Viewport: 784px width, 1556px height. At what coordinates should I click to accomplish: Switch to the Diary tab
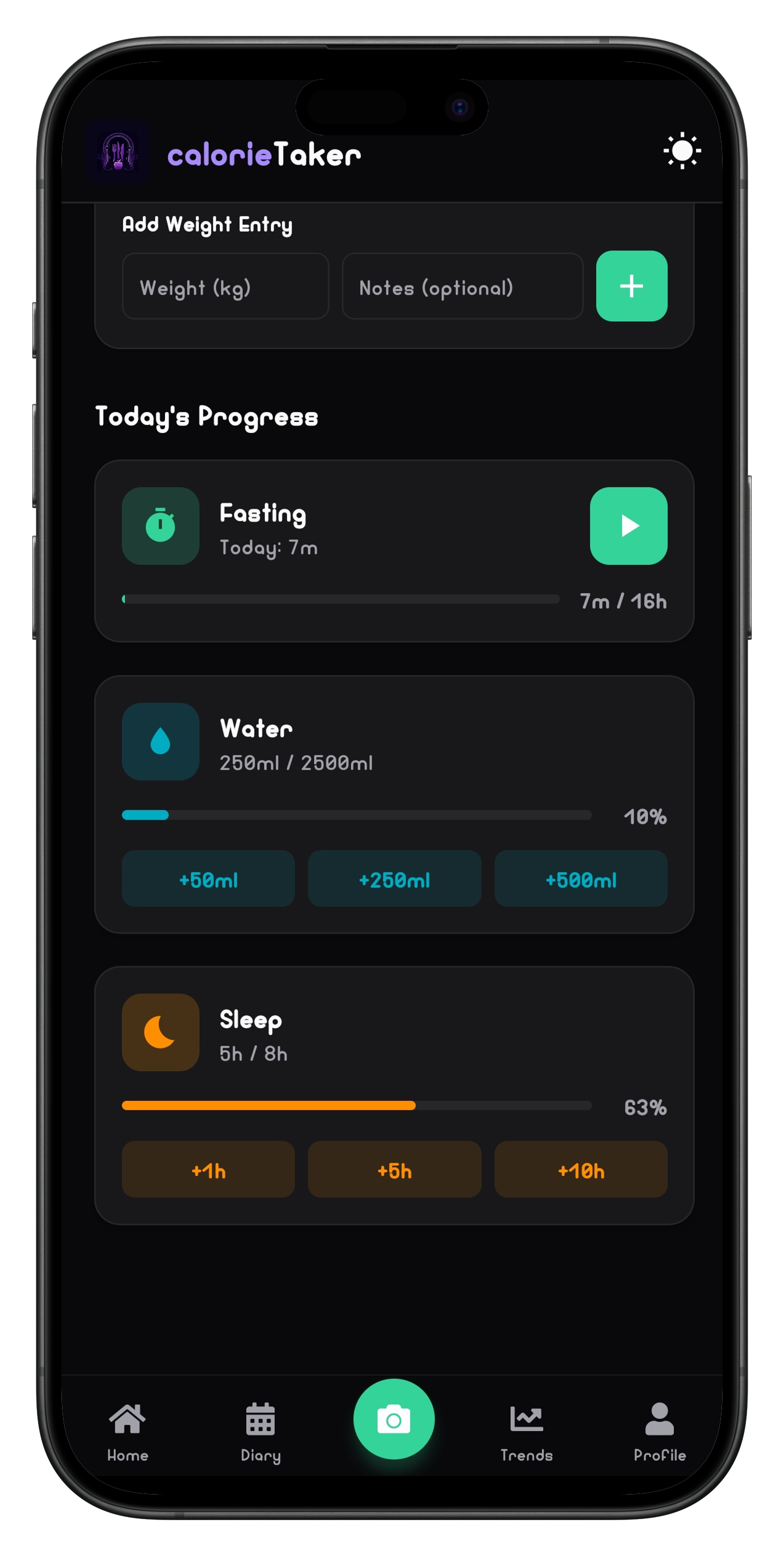pyautogui.click(x=260, y=1431)
